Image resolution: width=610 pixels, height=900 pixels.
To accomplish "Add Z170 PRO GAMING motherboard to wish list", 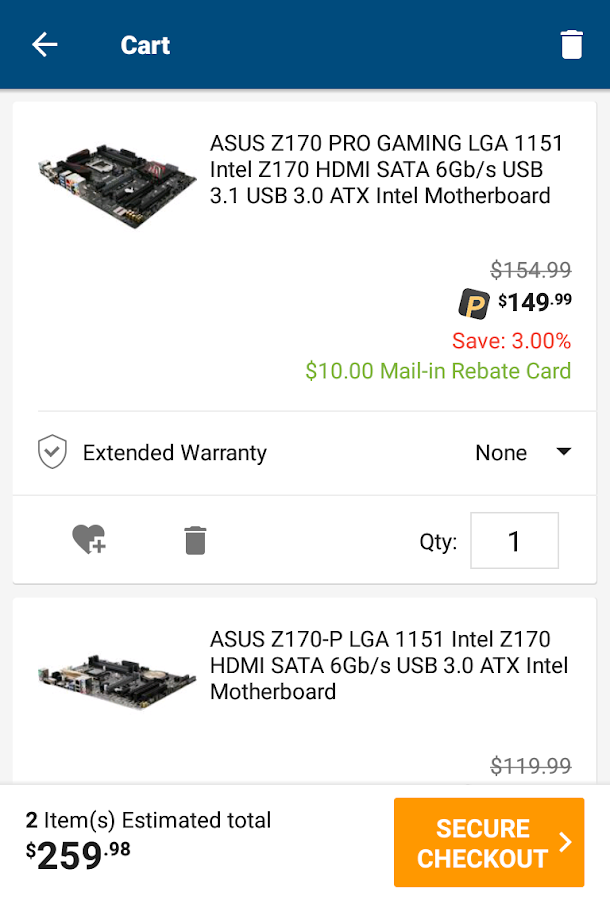I will click(89, 540).
